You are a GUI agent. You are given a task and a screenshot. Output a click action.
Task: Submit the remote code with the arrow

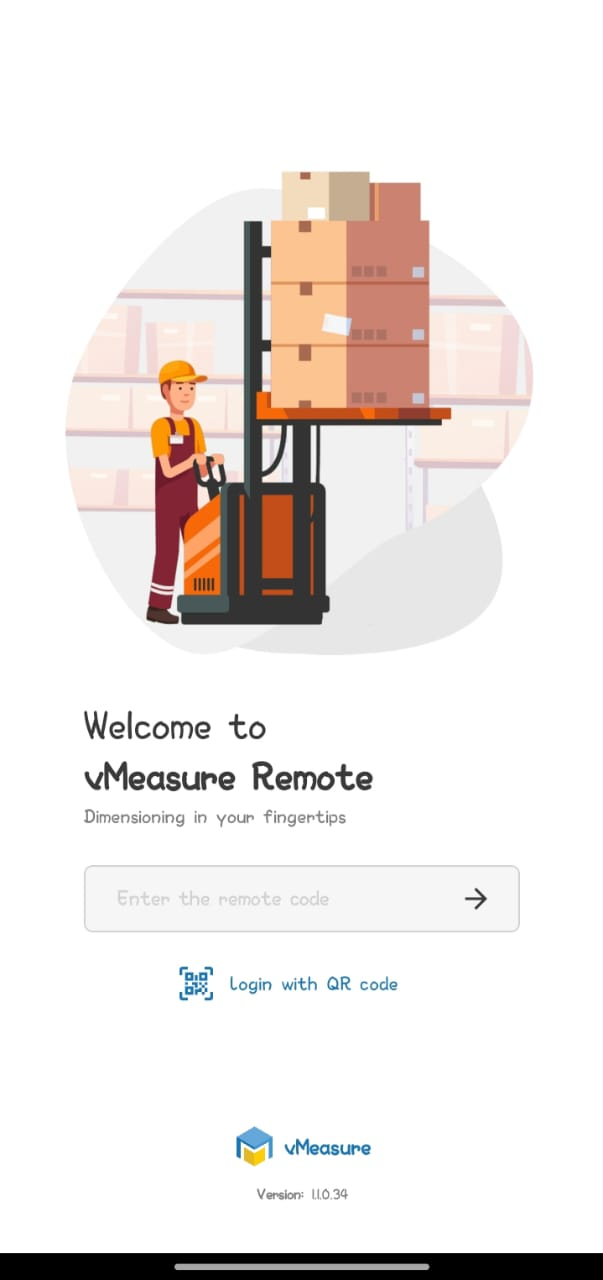476,898
